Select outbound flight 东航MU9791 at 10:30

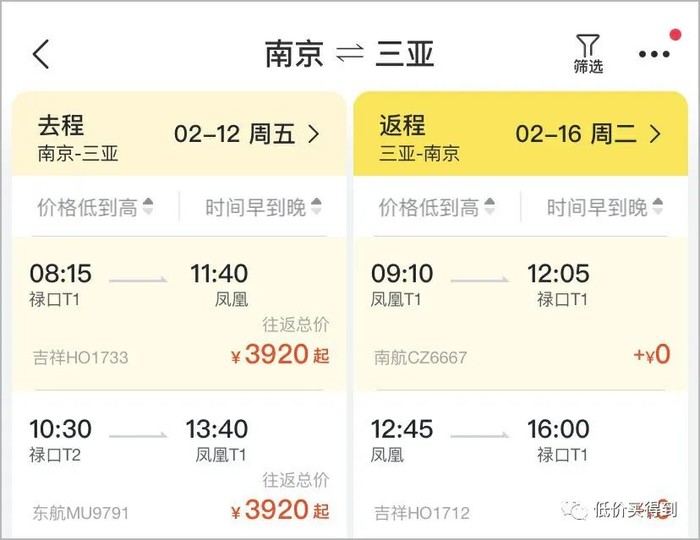pos(180,470)
